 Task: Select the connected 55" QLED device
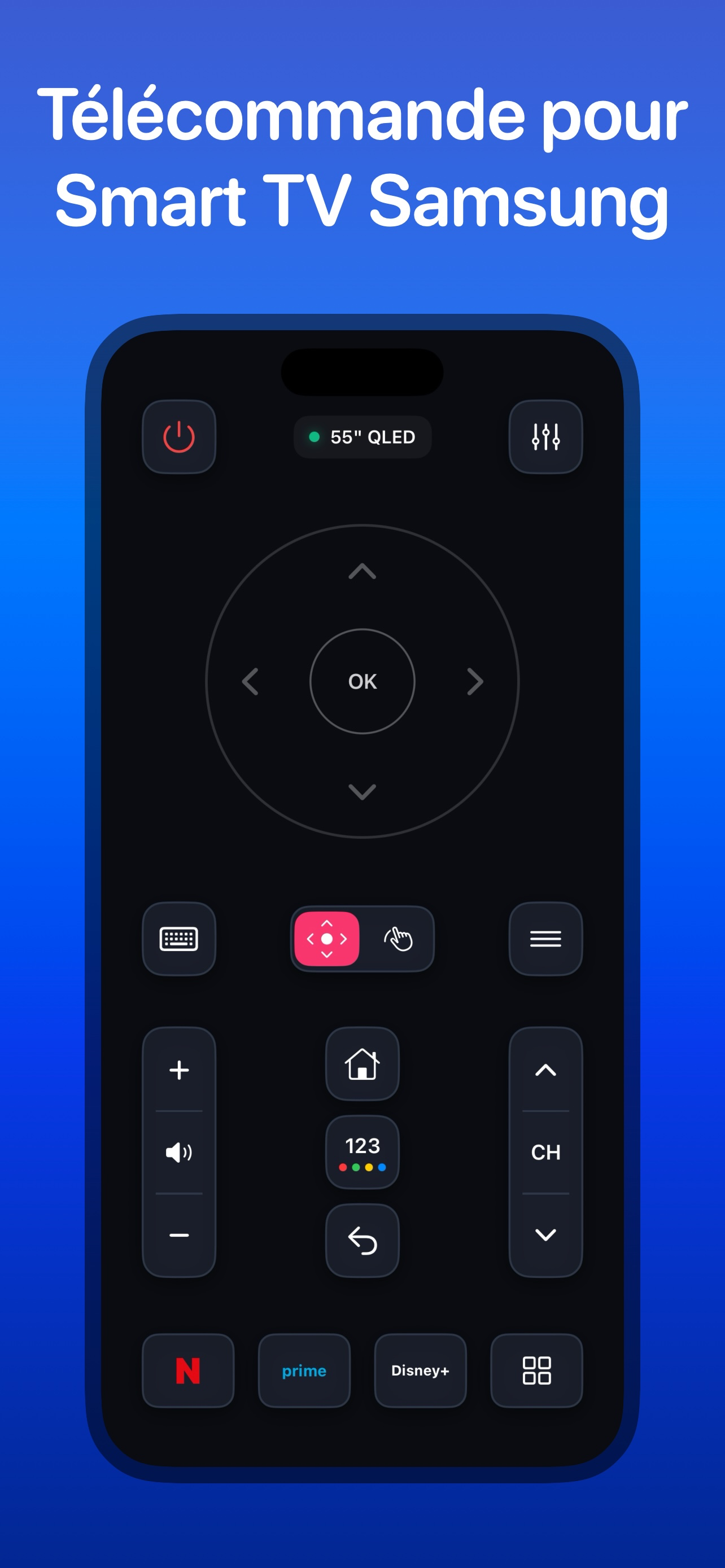coord(362,437)
